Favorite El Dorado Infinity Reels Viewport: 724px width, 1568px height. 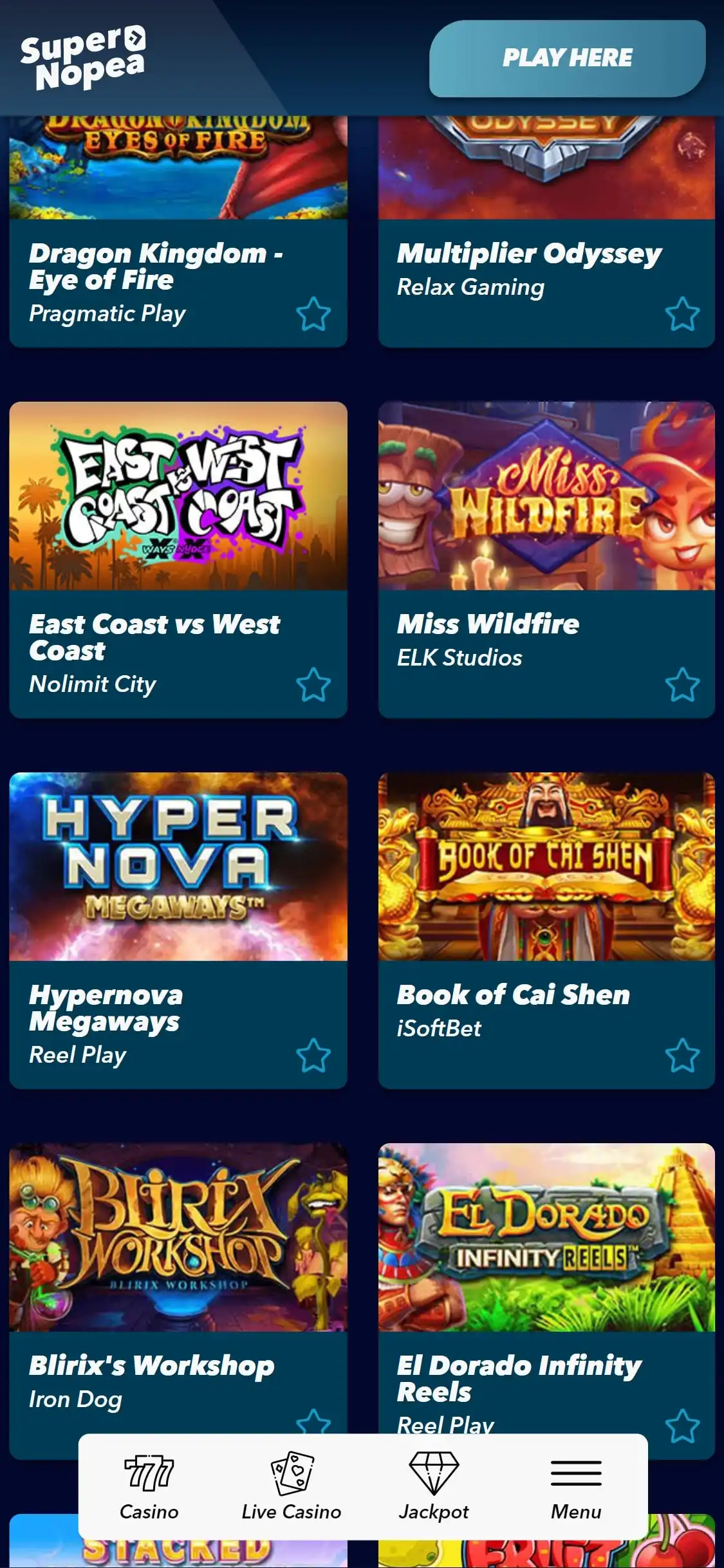[x=682, y=1425]
